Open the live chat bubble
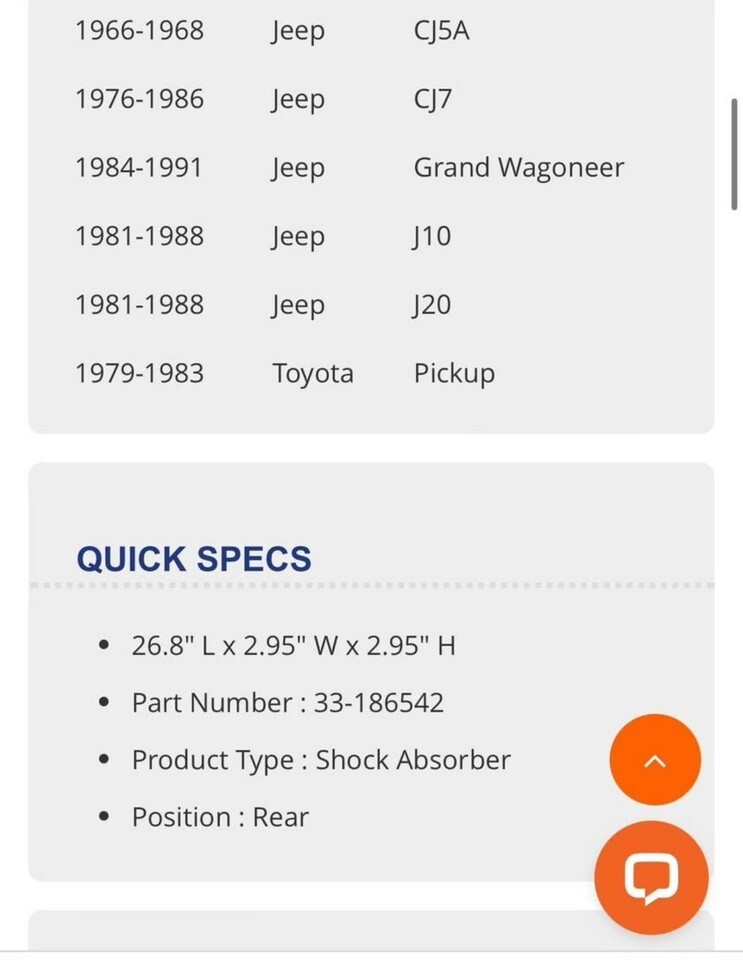Screen dimensions: 743x960 click(x=651, y=877)
